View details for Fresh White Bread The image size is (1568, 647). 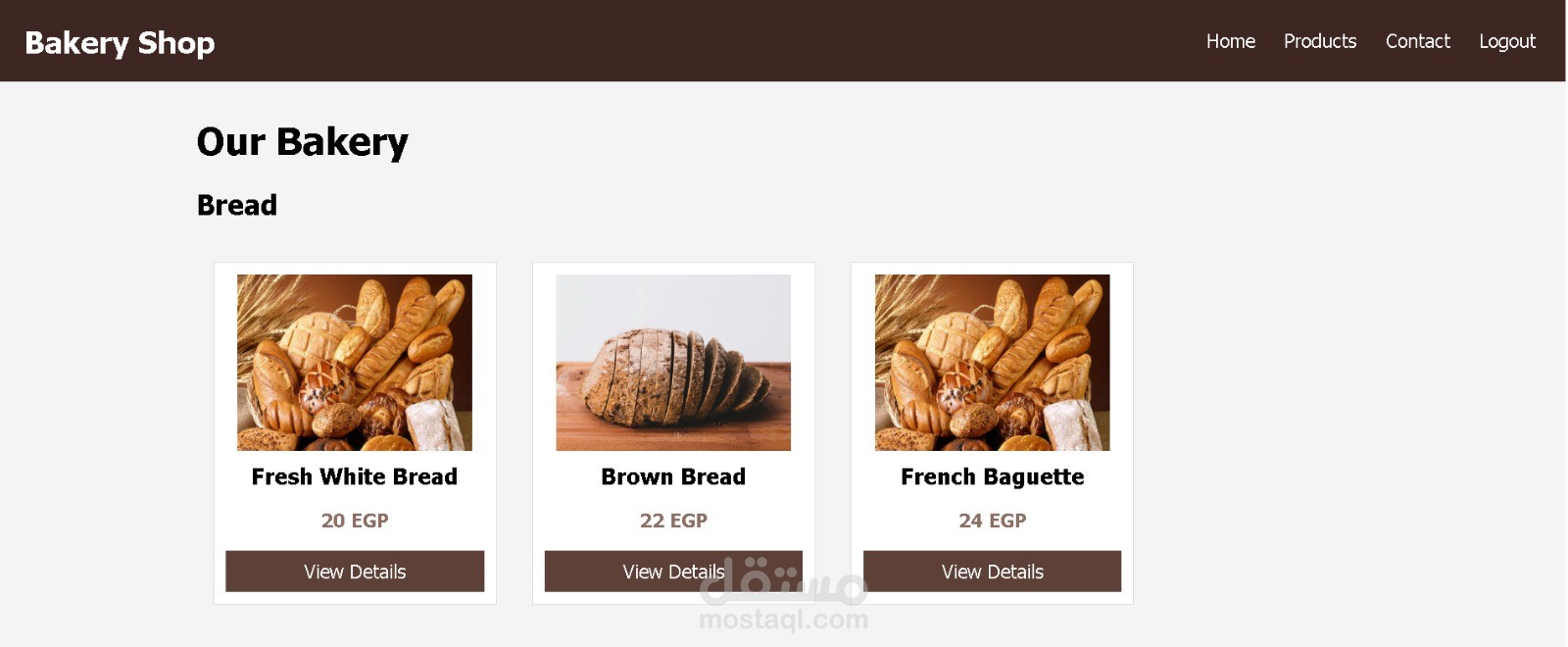(x=355, y=572)
